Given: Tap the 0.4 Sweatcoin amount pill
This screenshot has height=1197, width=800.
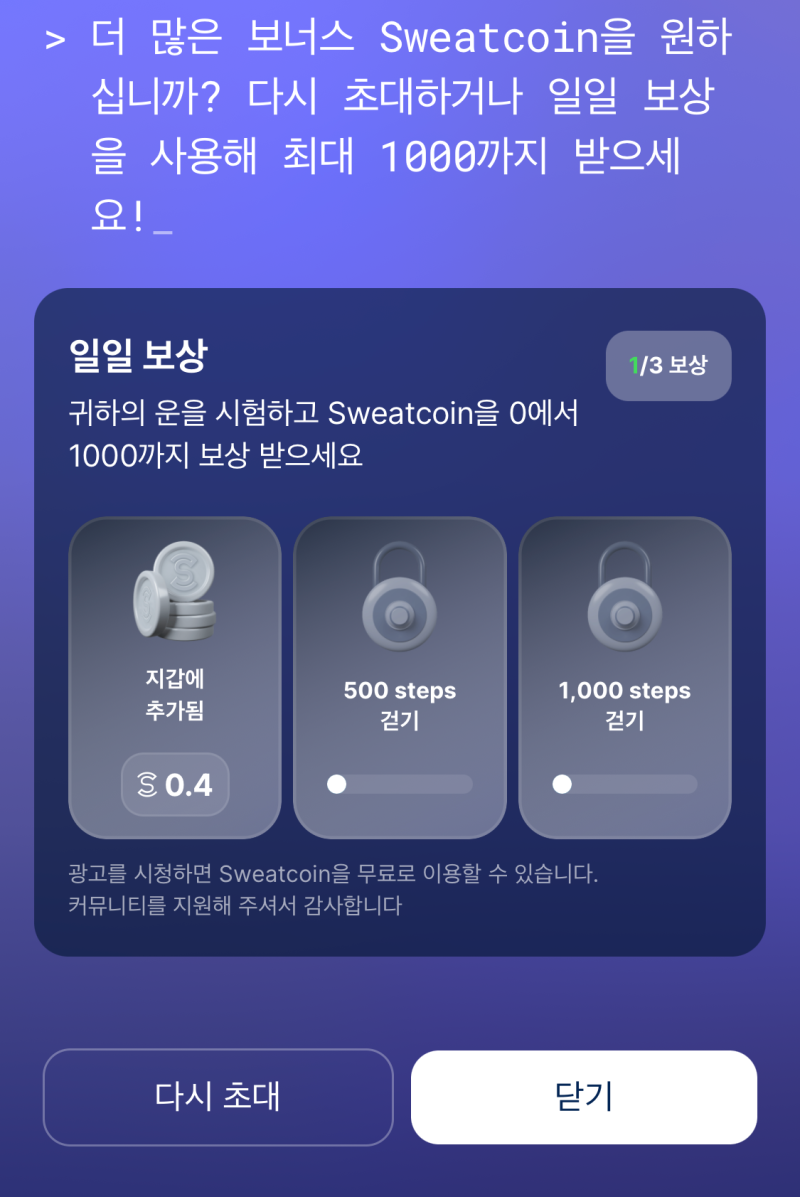Looking at the screenshot, I should tap(175, 786).
